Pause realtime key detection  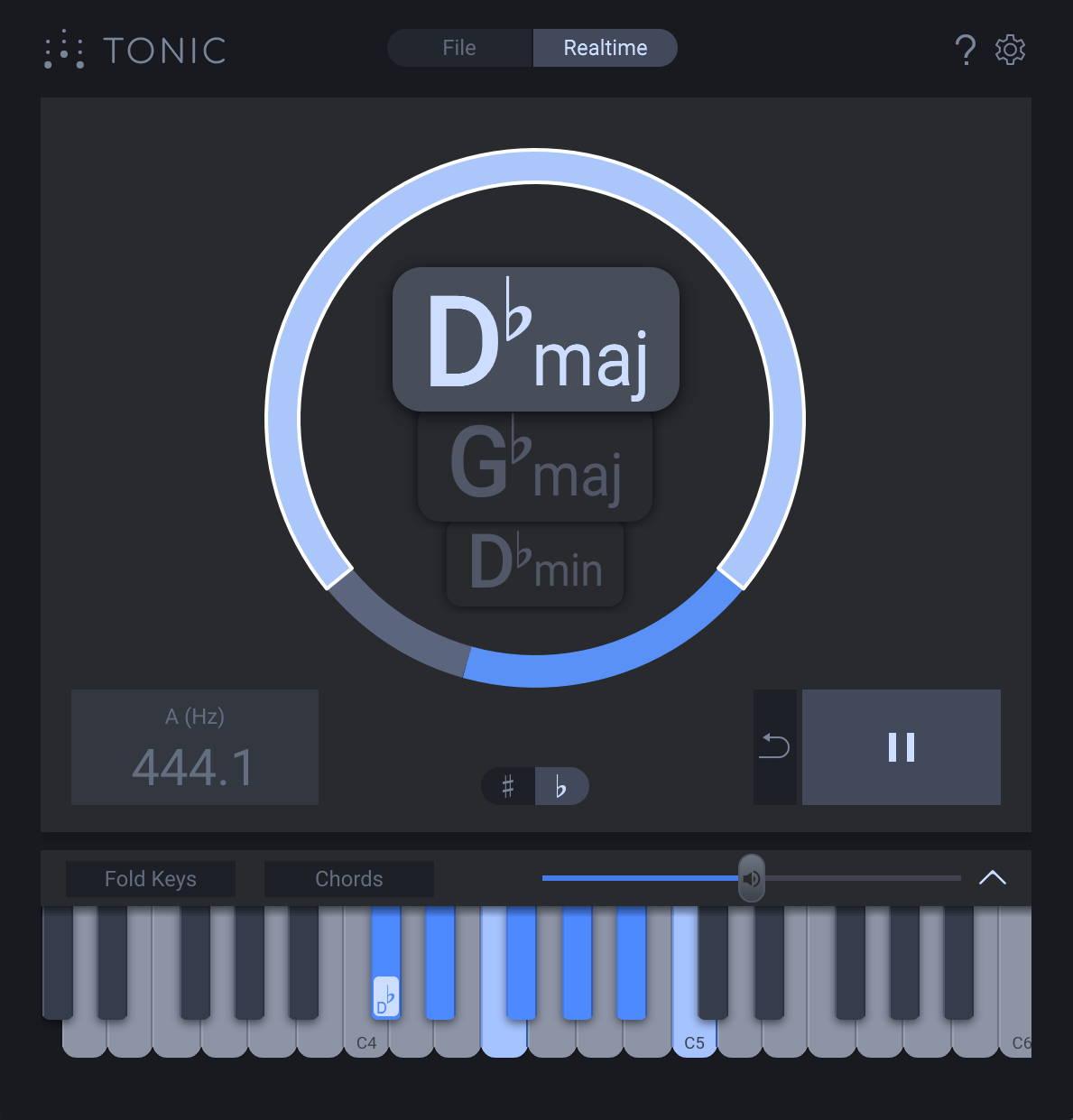tap(901, 746)
